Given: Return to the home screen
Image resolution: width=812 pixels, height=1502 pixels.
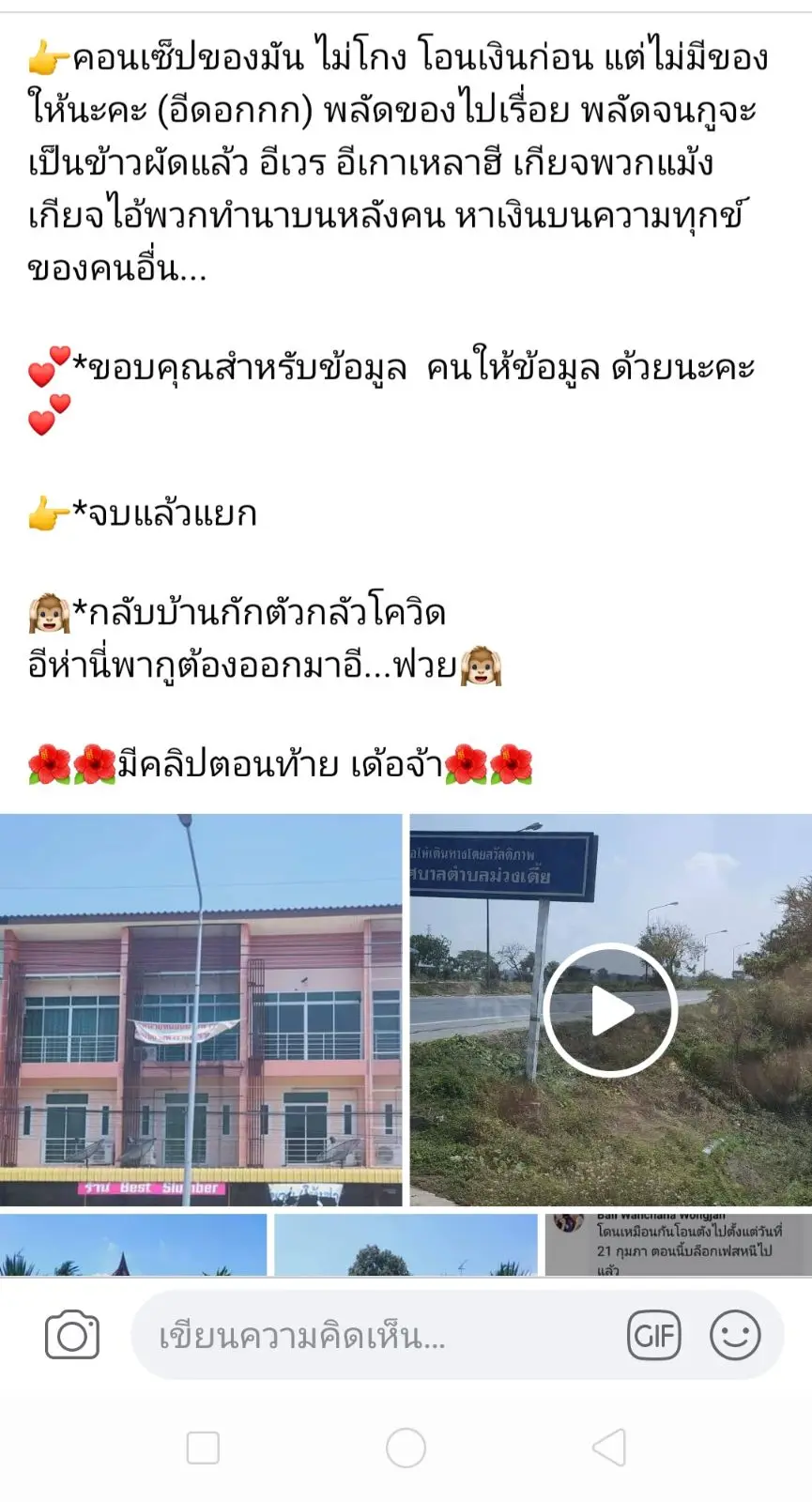Looking at the screenshot, I should coord(406,1448).
